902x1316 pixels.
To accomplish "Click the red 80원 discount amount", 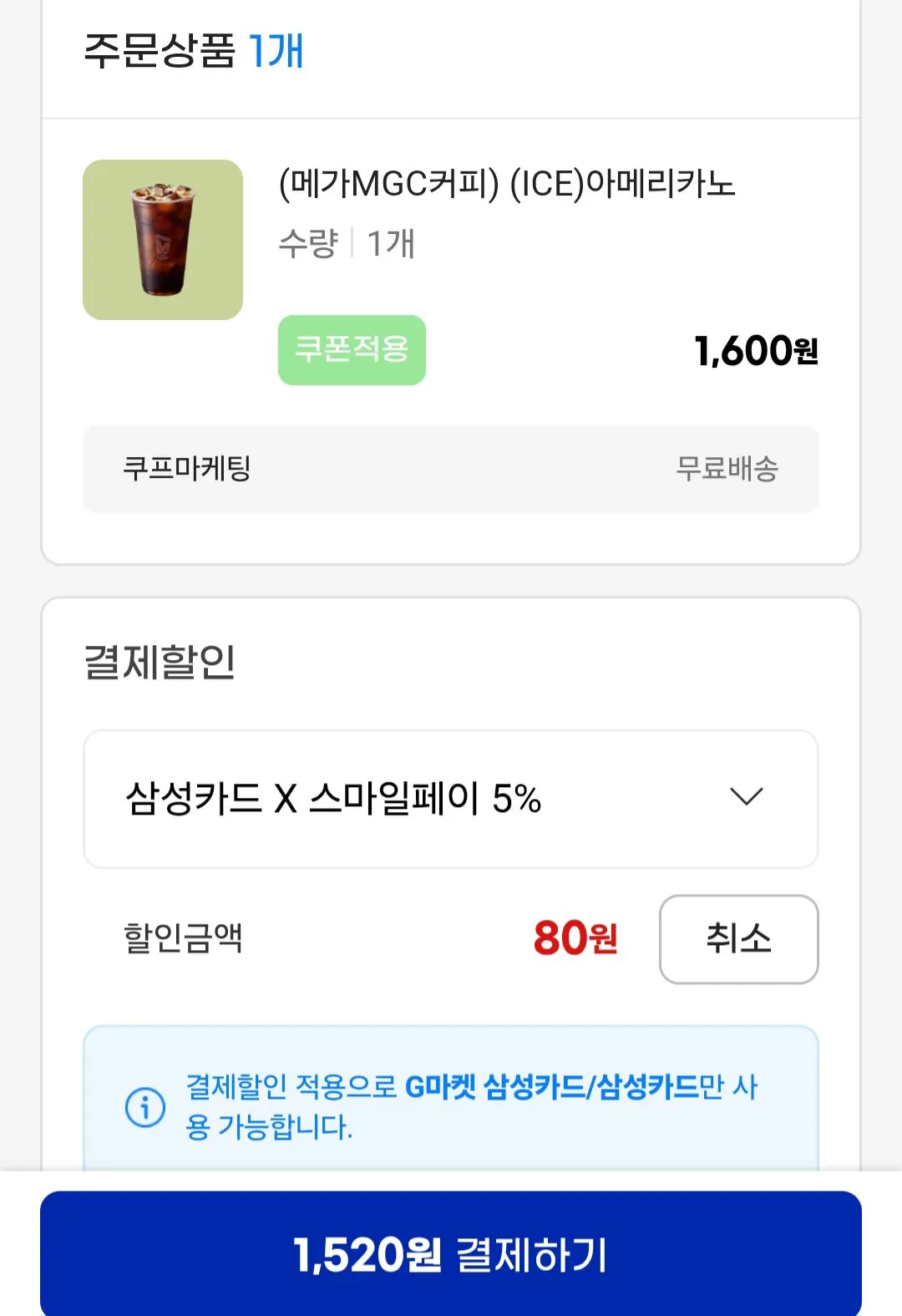I will pos(575,940).
